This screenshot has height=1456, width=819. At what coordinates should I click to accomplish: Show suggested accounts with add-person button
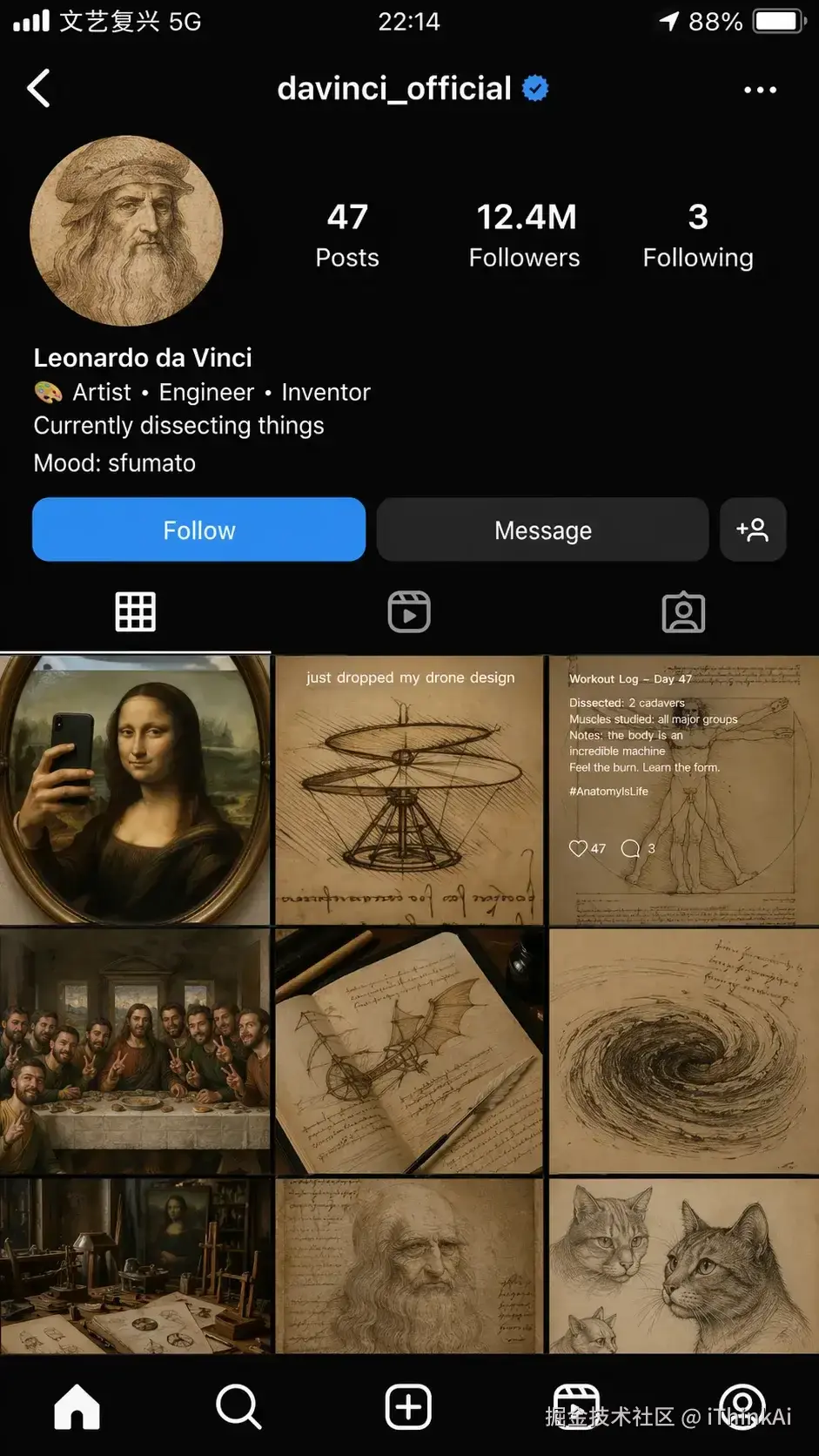tap(753, 529)
